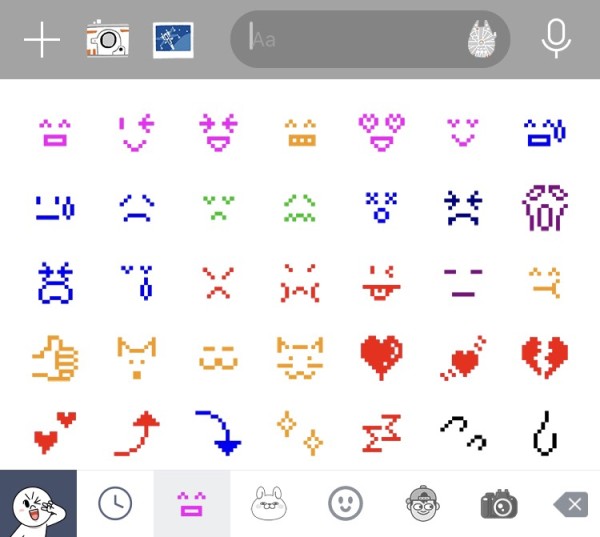Open the plus attachment menu
This screenshot has height=537, width=600.
coord(42,40)
